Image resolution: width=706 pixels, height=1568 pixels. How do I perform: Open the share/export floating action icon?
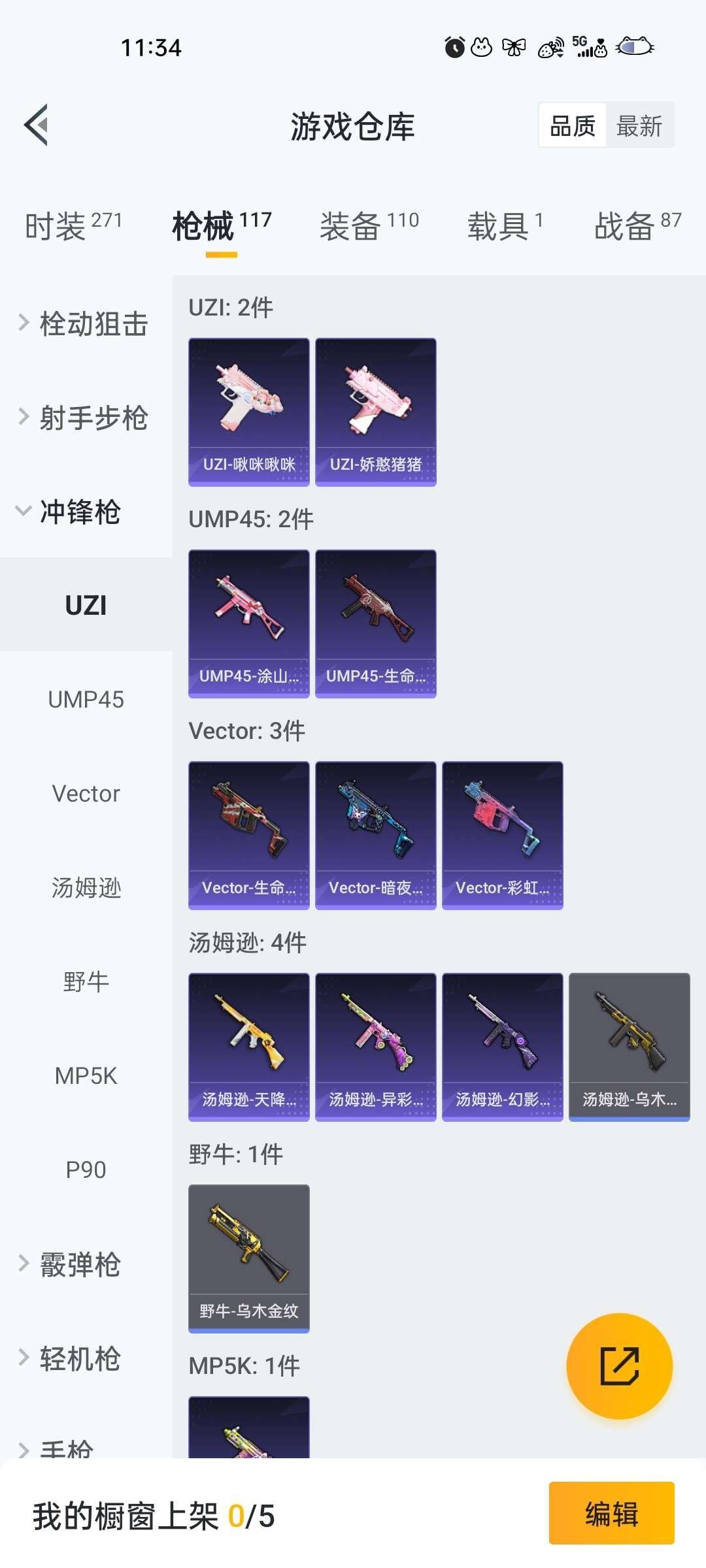620,1367
